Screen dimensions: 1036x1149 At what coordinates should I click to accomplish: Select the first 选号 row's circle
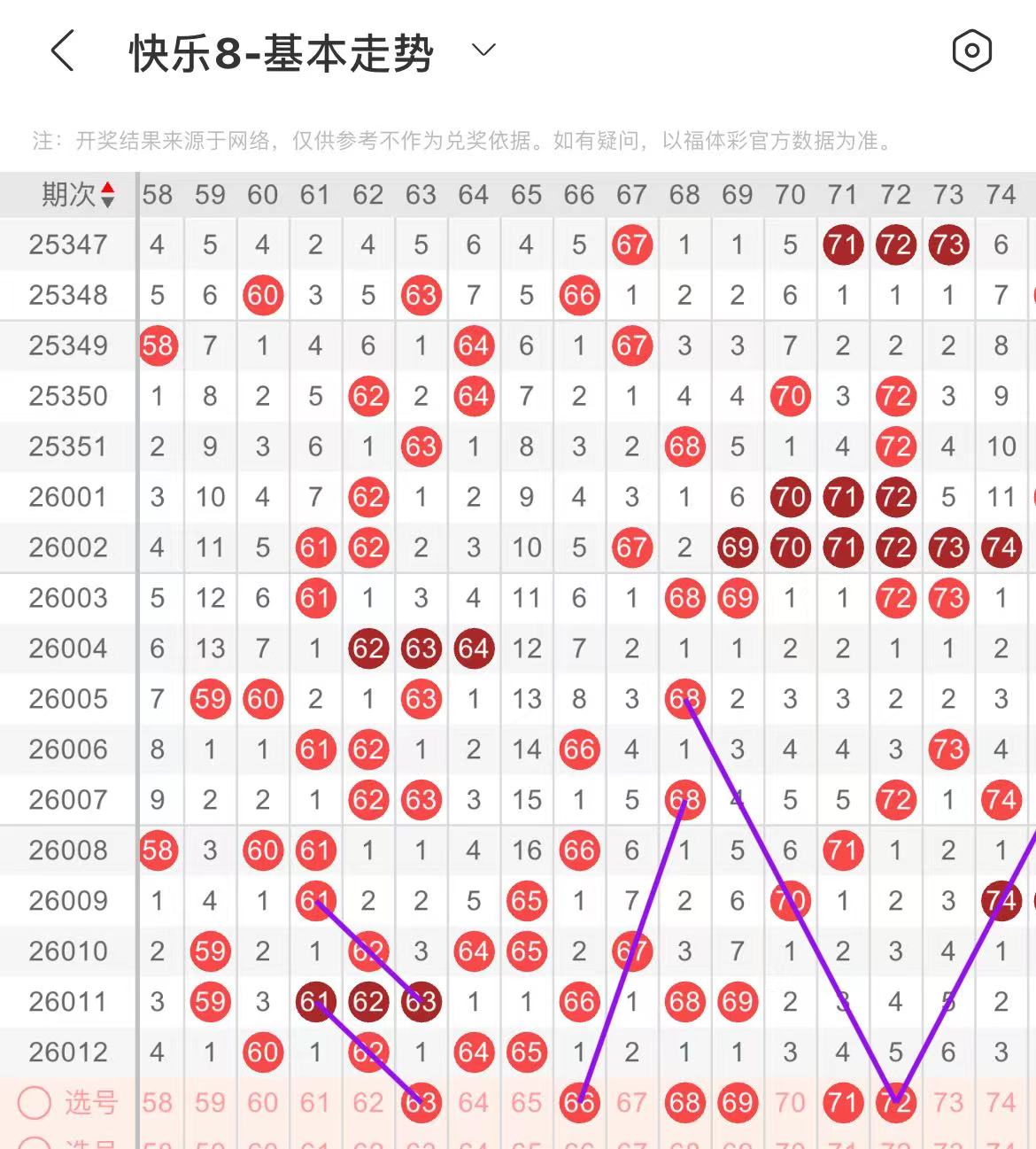[x=35, y=1103]
